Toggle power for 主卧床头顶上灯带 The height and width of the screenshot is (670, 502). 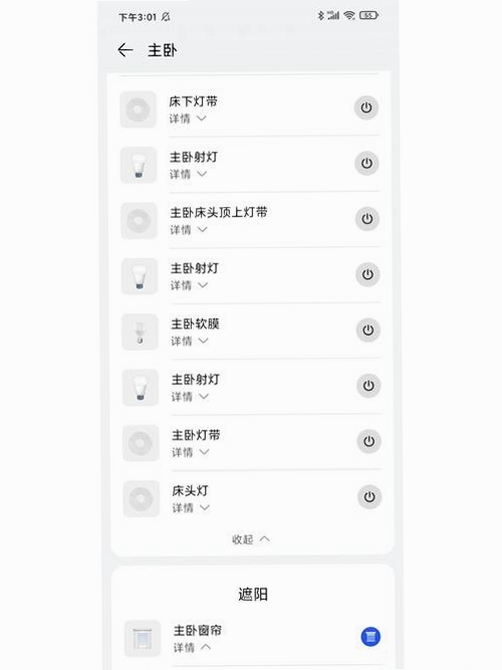point(367,219)
